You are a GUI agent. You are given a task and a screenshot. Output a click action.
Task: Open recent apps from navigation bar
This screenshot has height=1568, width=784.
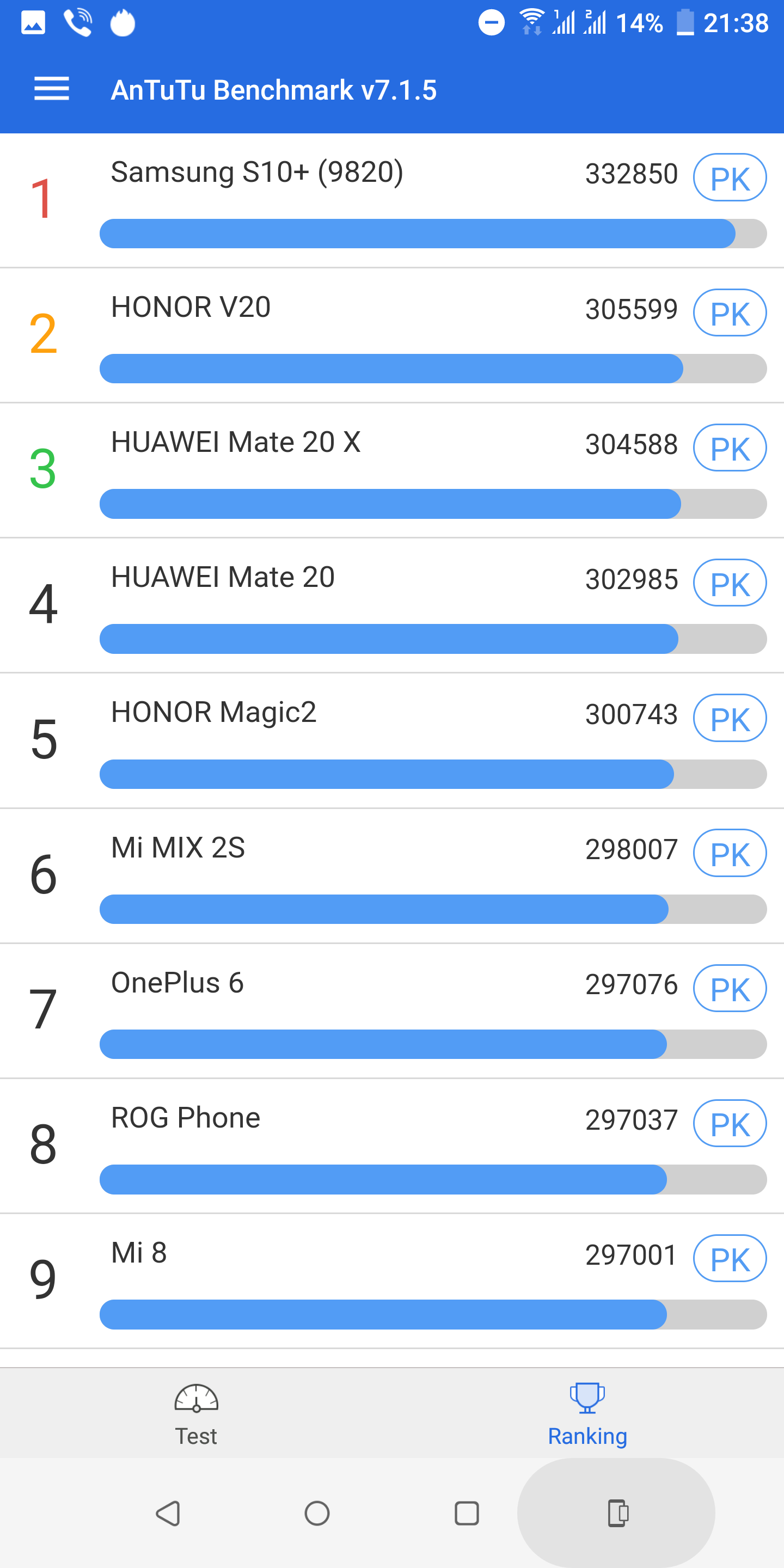pyautogui.click(x=467, y=1513)
